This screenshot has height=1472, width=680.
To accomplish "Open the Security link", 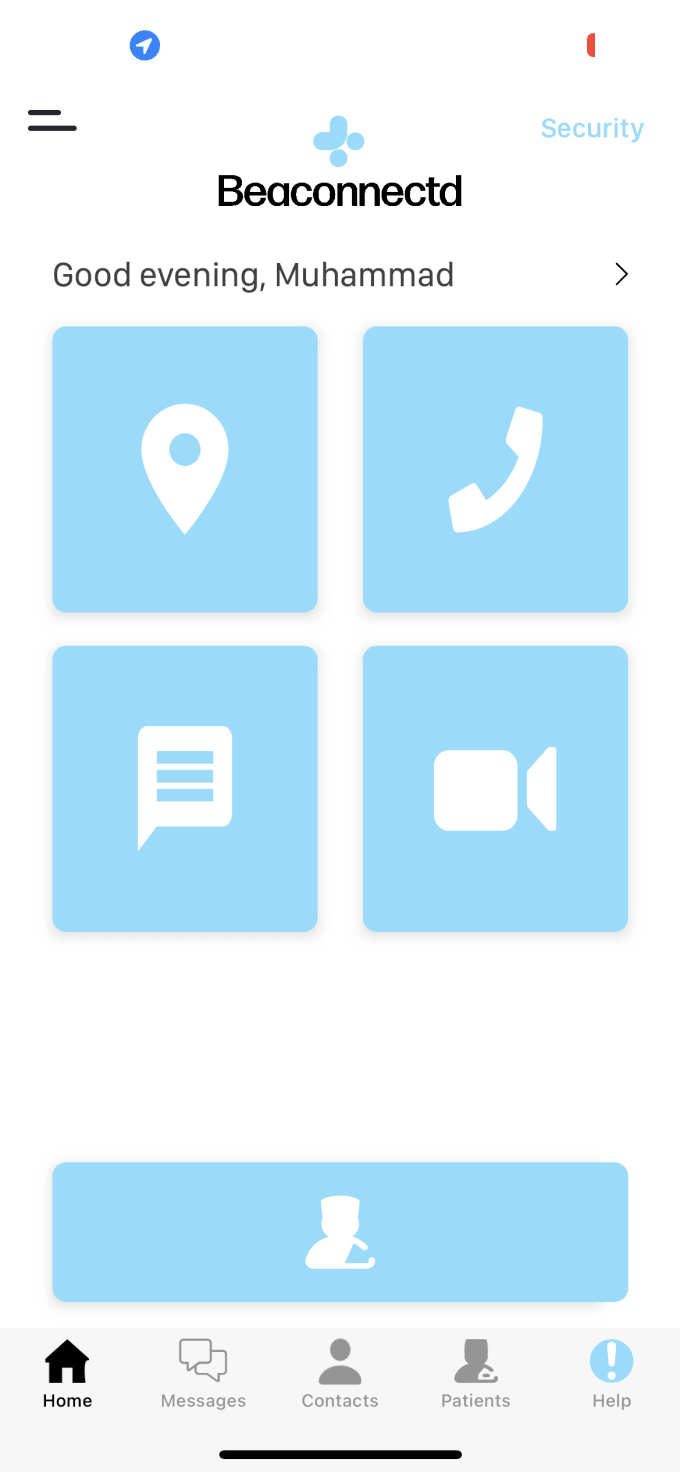I will point(592,128).
